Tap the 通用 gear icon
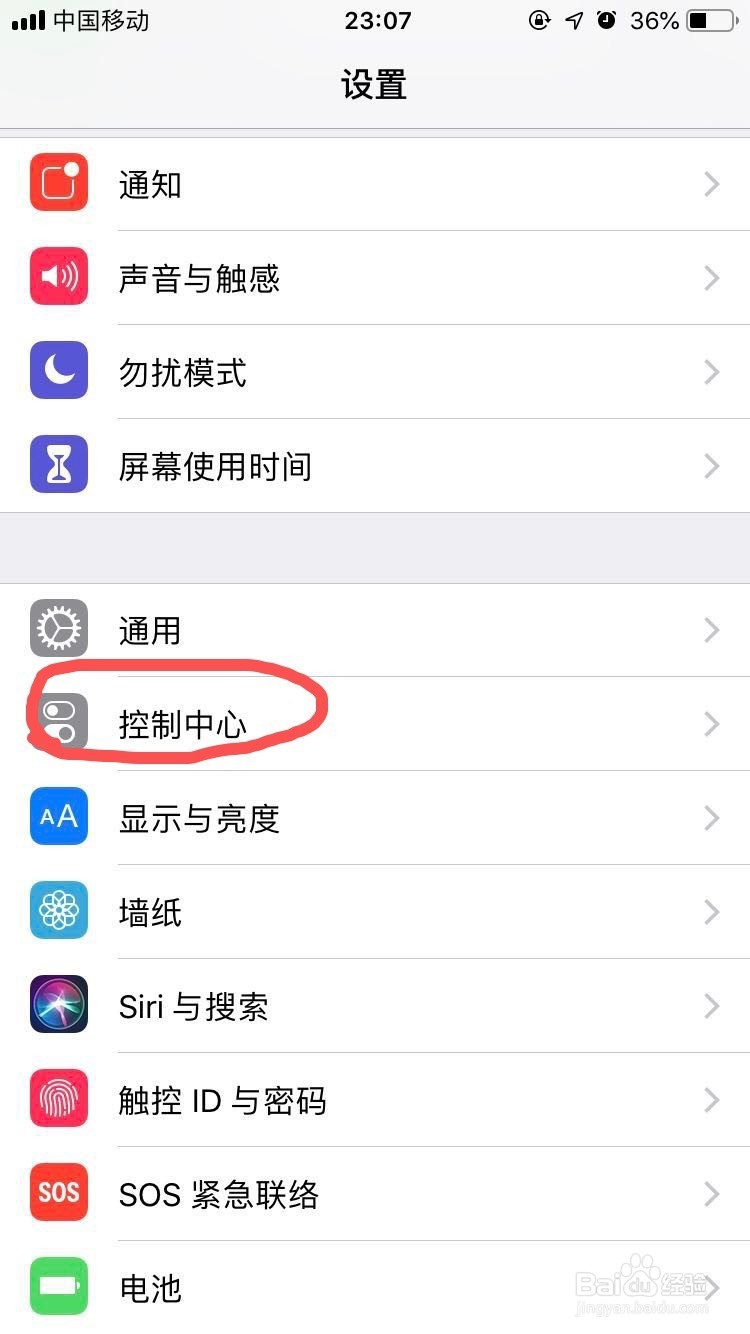This screenshot has width=750, height=1334. 58,630
